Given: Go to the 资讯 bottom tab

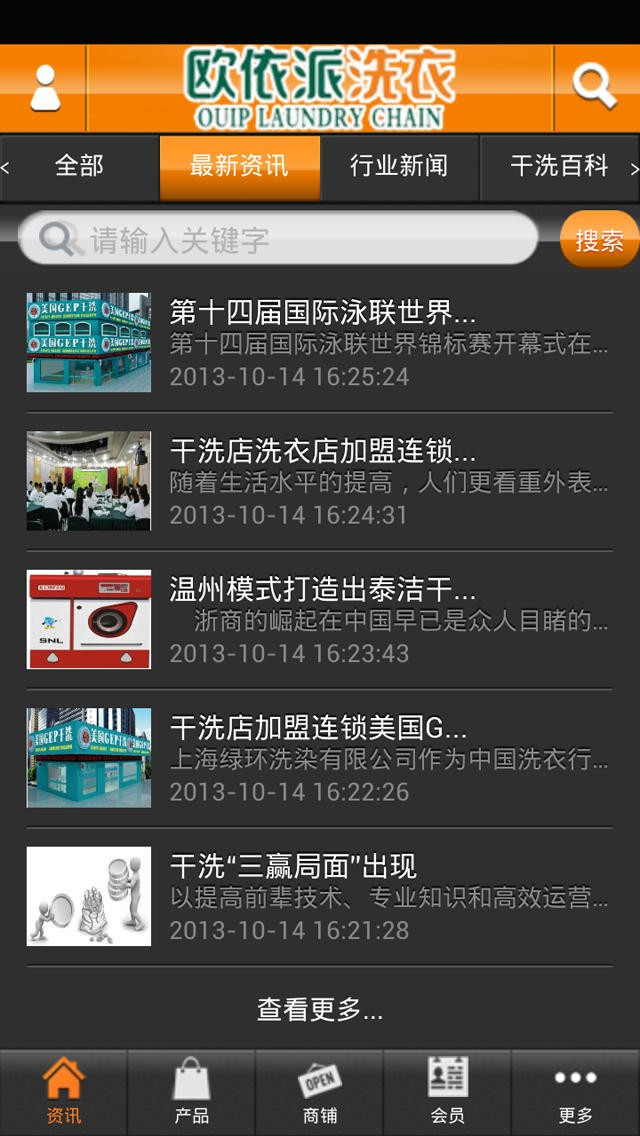Looking at the screenshot, I should pos(64,1092).
